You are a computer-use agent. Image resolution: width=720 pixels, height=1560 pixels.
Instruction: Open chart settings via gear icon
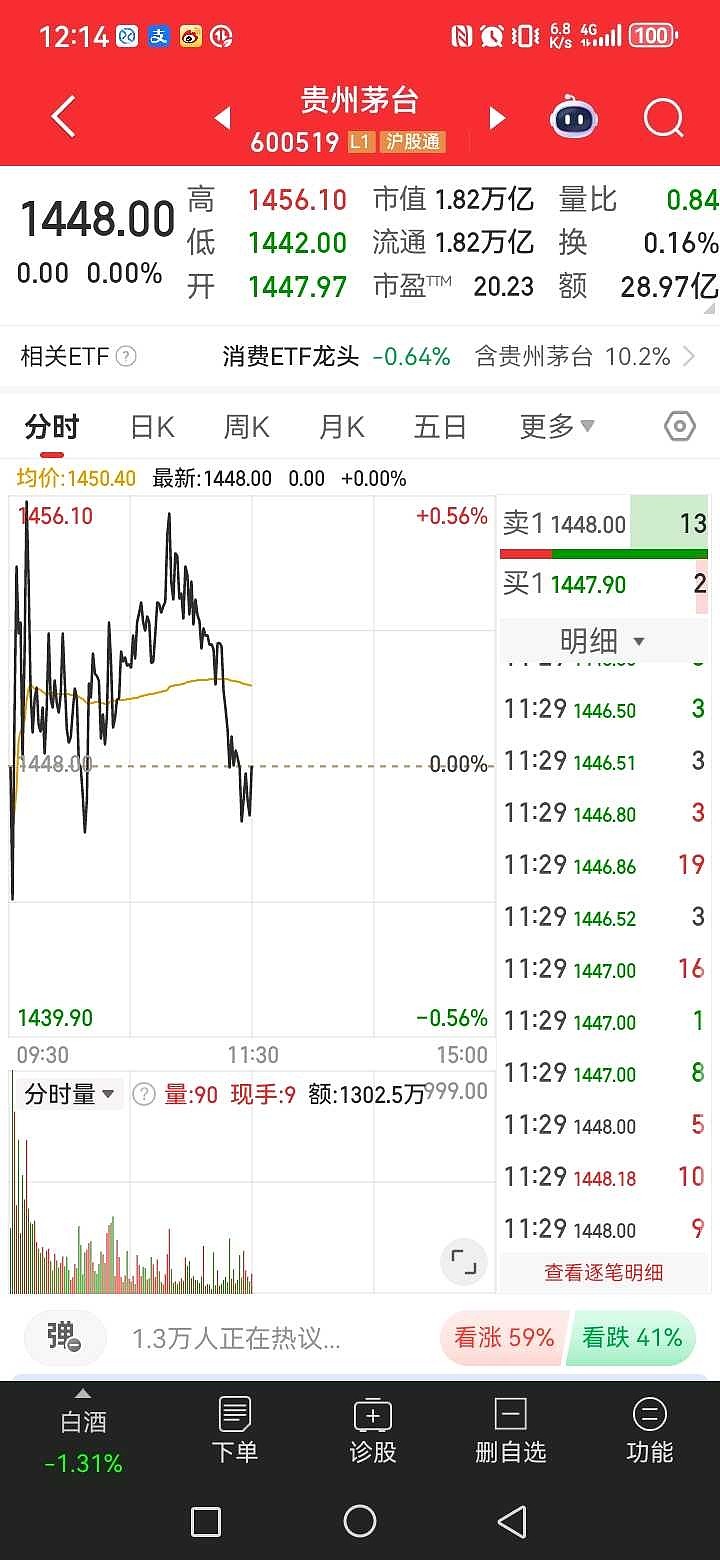pos(678,426)
